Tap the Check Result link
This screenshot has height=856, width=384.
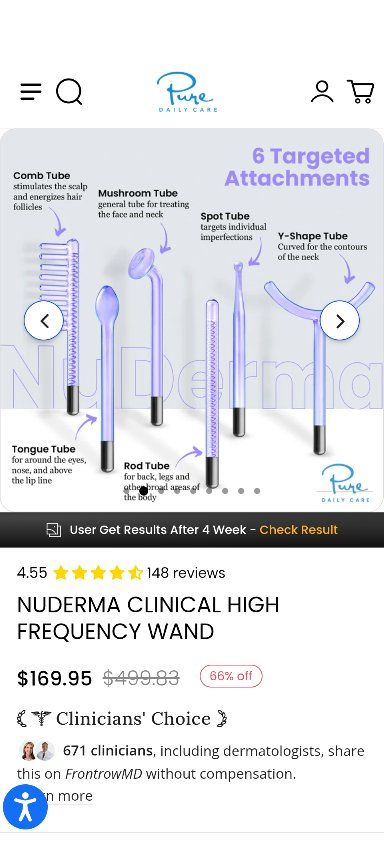tap(298, 530)
